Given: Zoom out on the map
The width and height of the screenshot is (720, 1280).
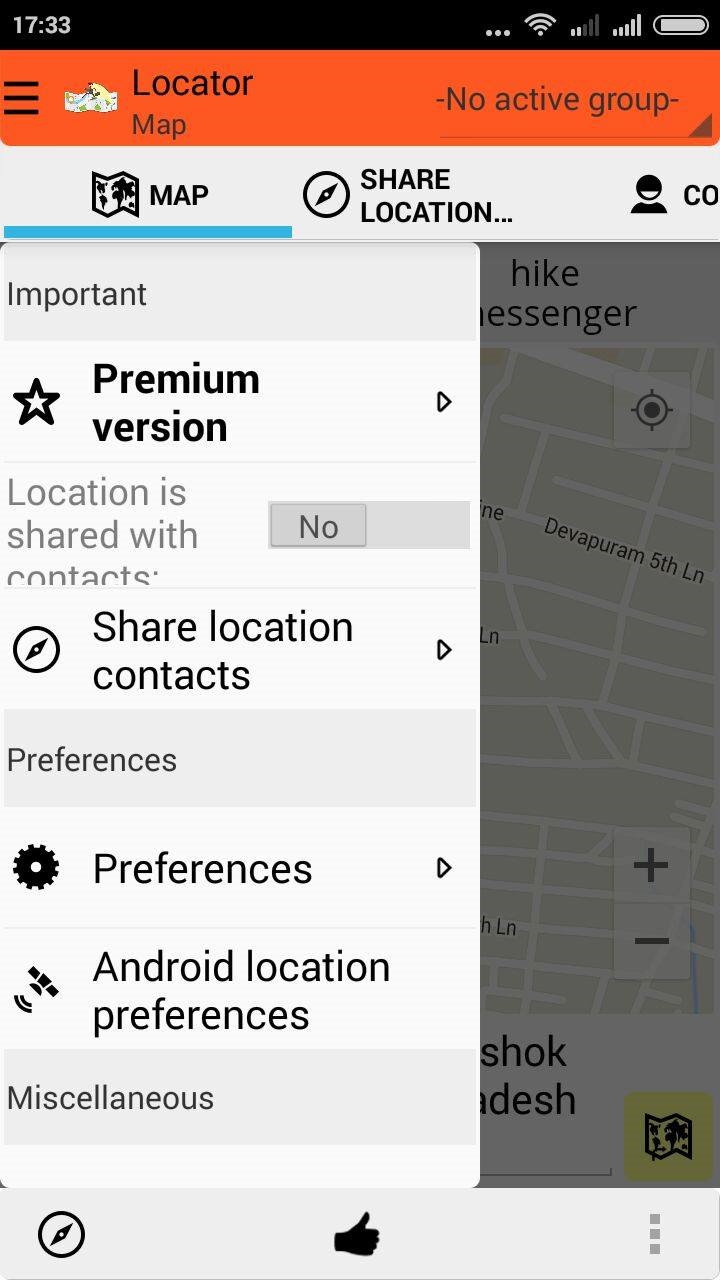Looking at the screenshot, I should click(x=651, y=941).
